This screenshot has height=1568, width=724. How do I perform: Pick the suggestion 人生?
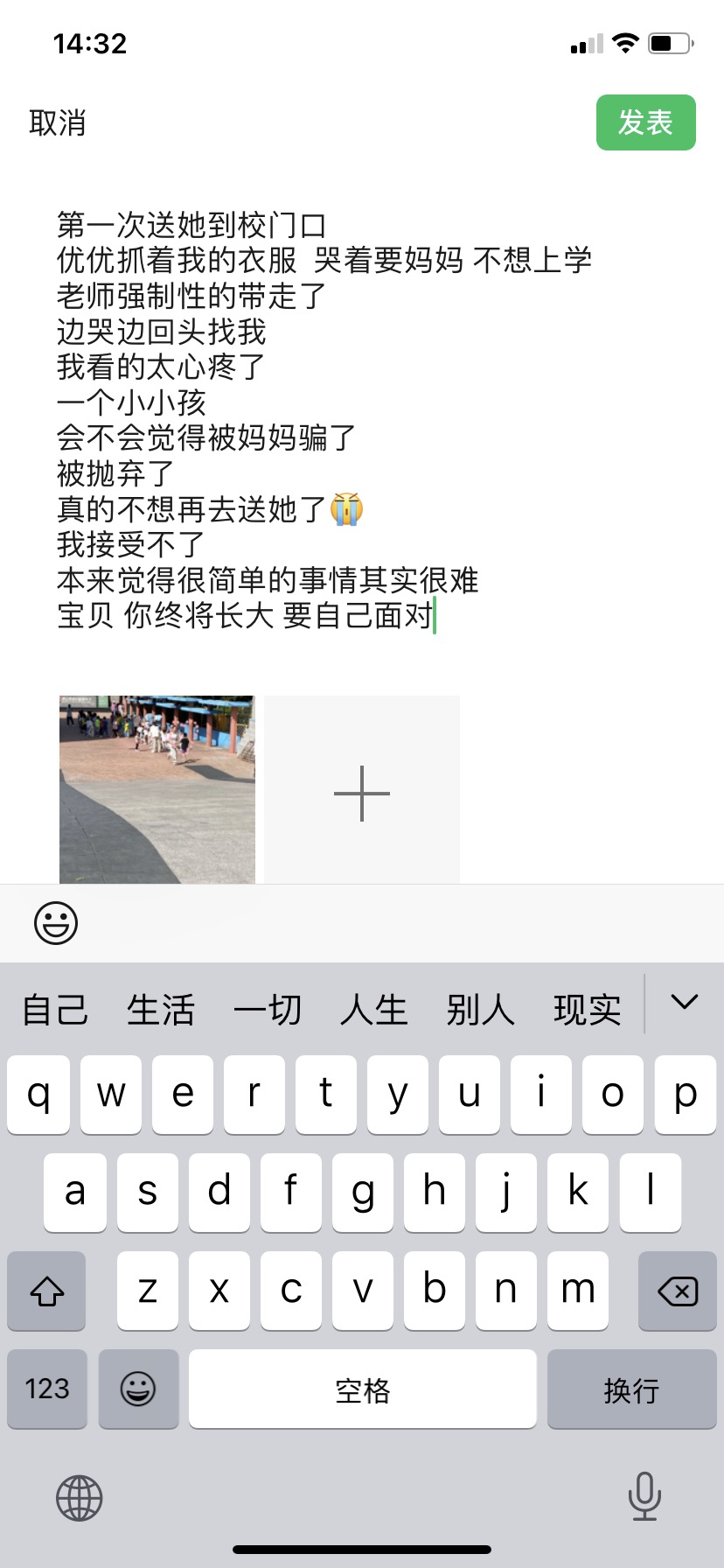(x=374, y=1010)
